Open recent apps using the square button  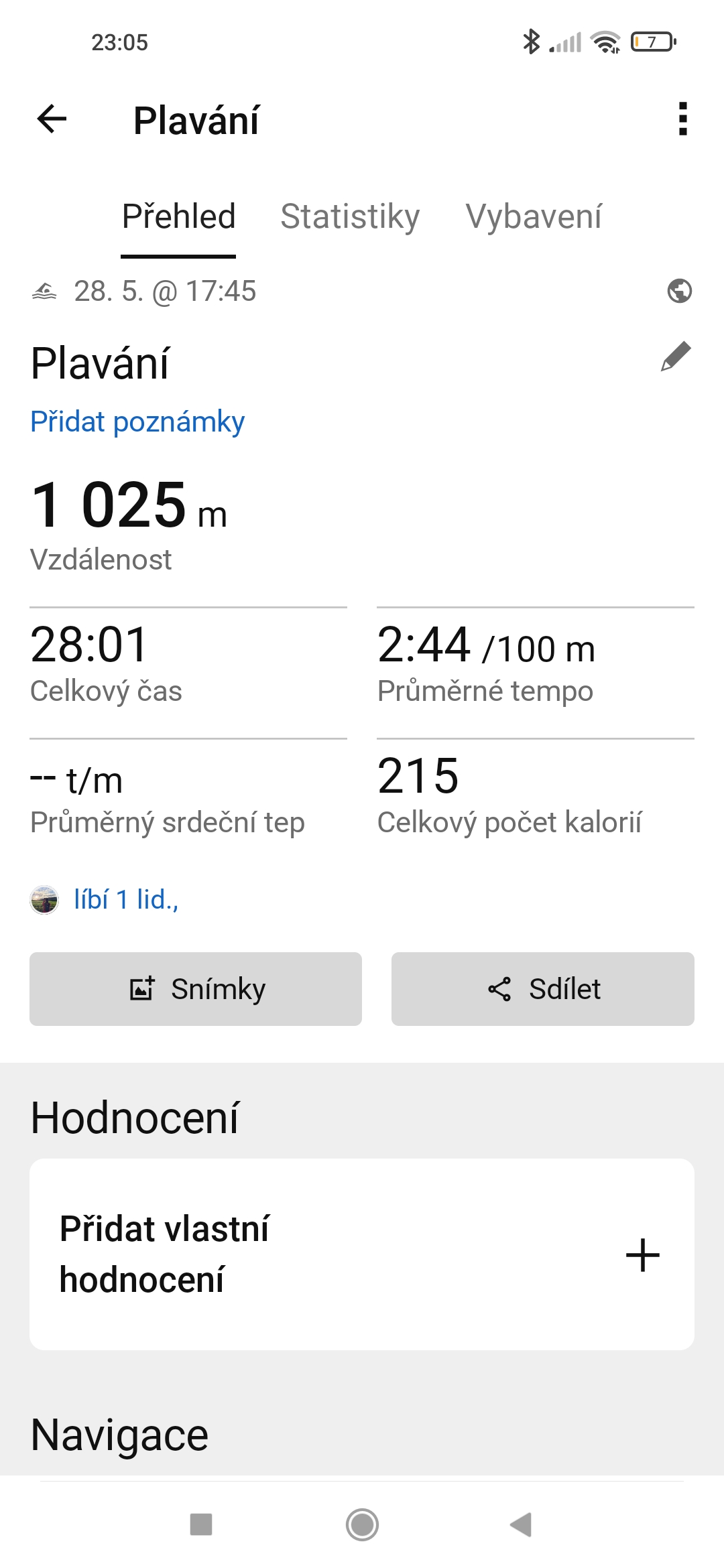(x=201, y=1524)
